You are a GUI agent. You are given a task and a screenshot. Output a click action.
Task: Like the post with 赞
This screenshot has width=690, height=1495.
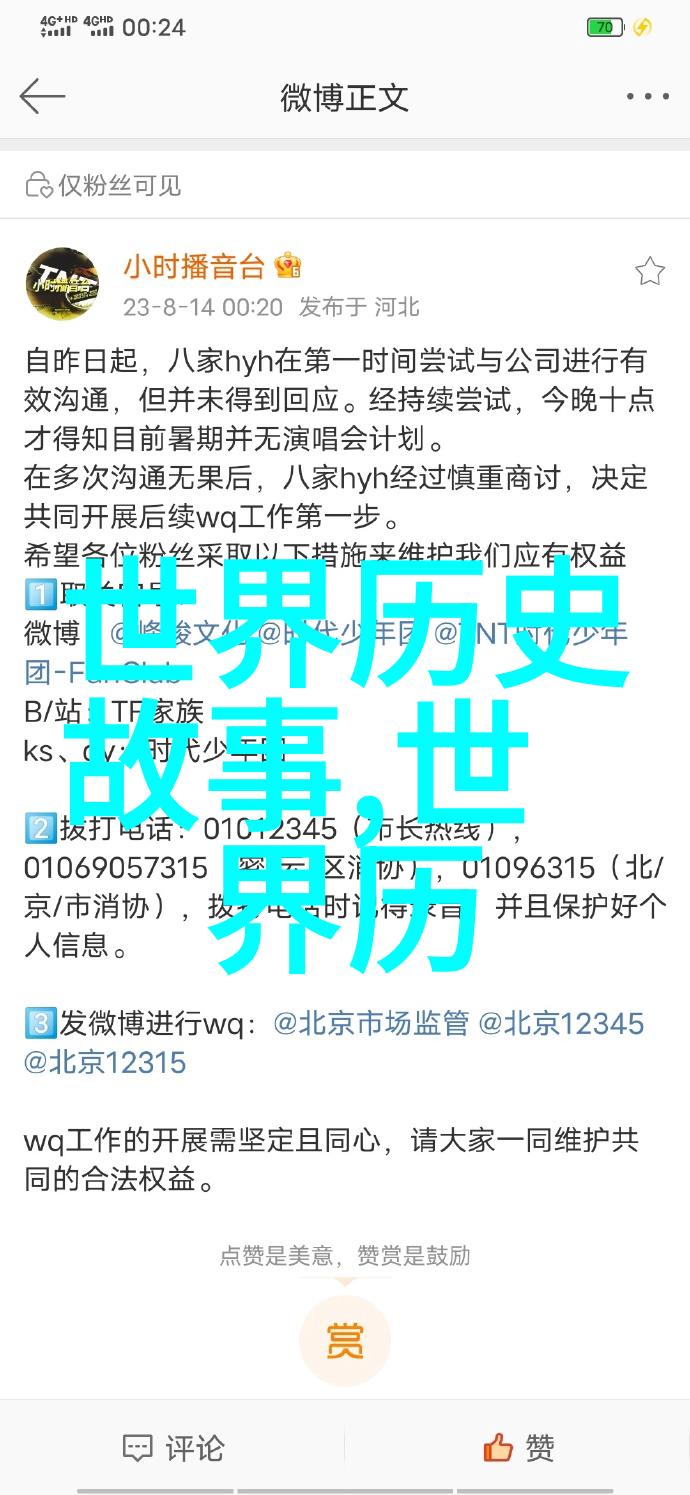[x=518, y=1447]
